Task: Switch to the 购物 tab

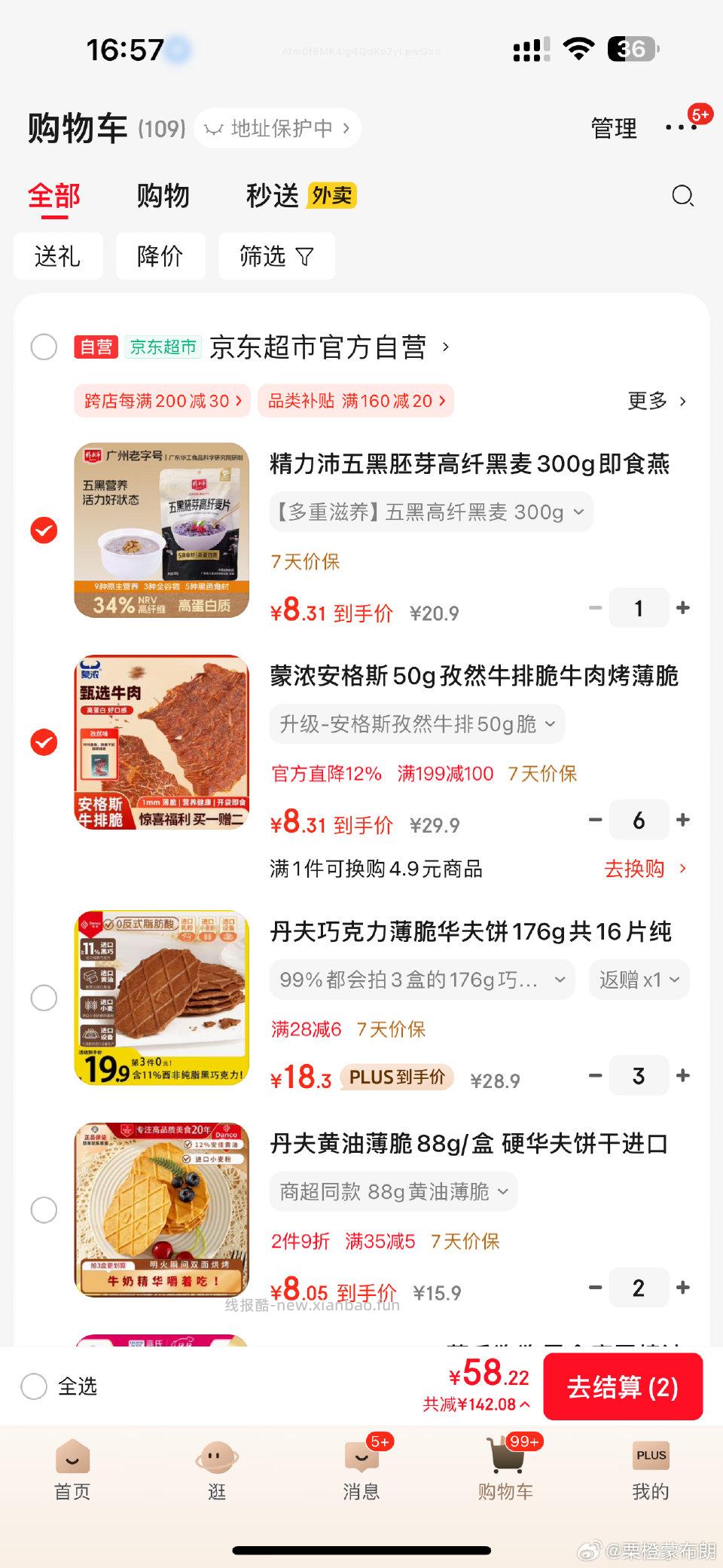Action: point(163,195)
